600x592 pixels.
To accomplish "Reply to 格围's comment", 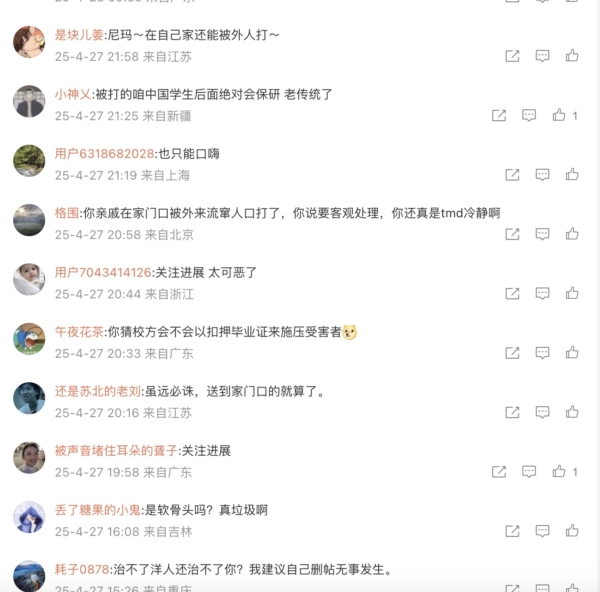I will pyautogui.click(x=542, y=234).
